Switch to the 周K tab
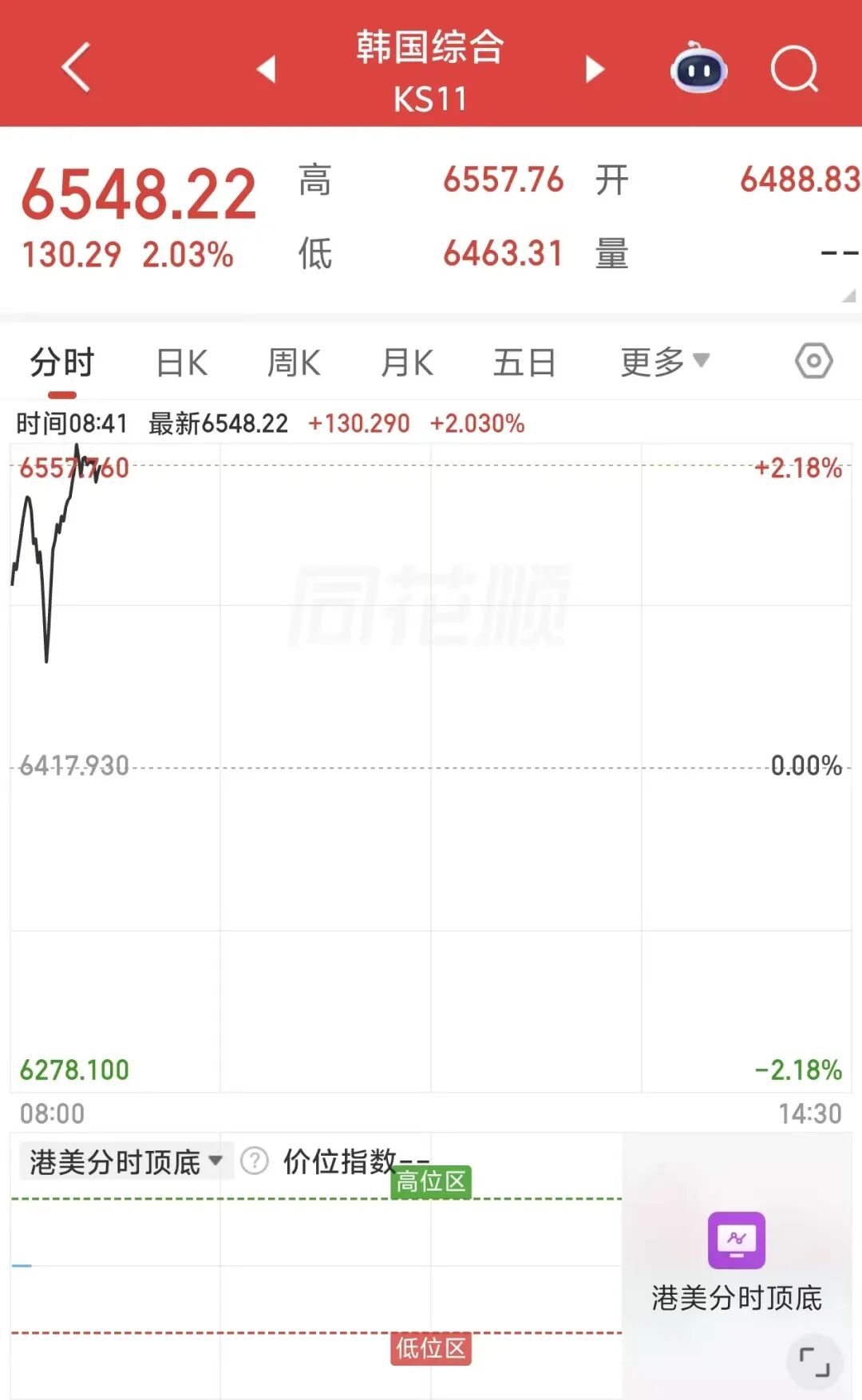Image resolution: width=862 pixels, height=1400 pixels. (x=294, y=363)
